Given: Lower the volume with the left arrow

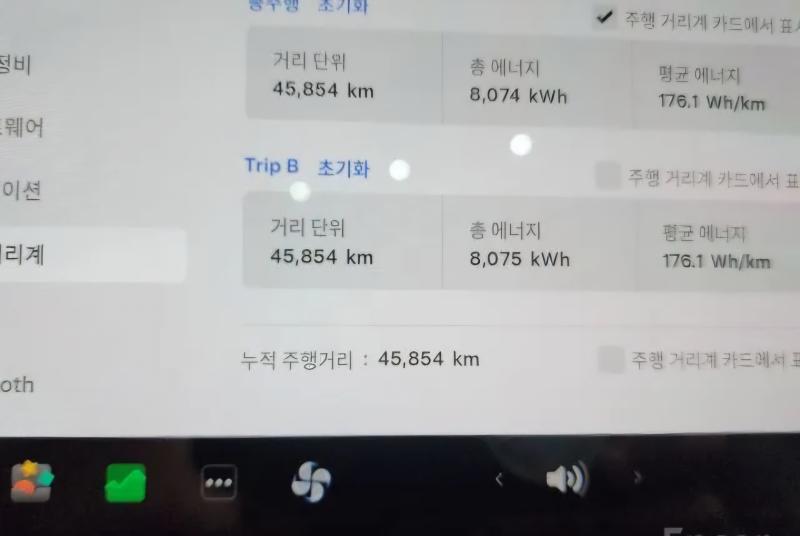Looking at the screenshot, I should (x=499, y=479).
